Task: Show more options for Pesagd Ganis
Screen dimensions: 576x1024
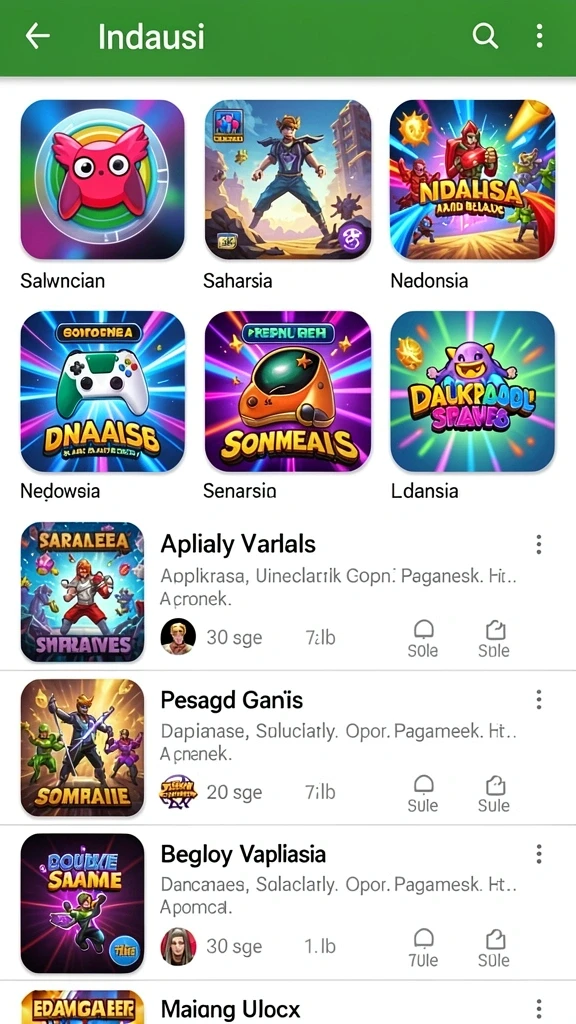Action: tap(539, 699)
